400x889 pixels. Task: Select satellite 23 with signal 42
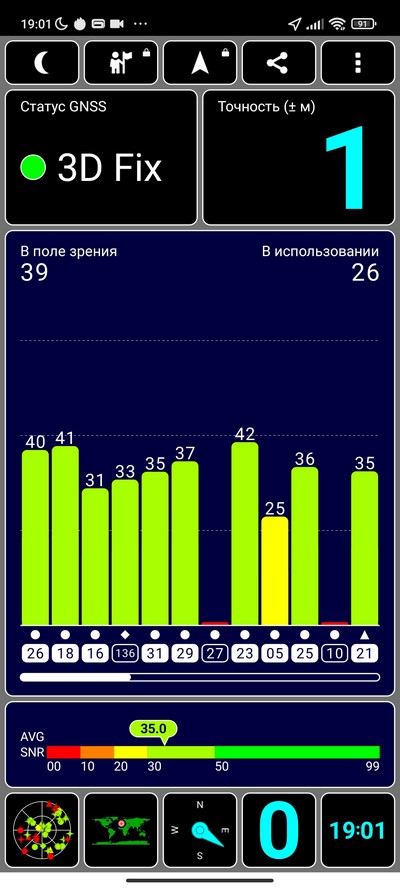[245, 653]
